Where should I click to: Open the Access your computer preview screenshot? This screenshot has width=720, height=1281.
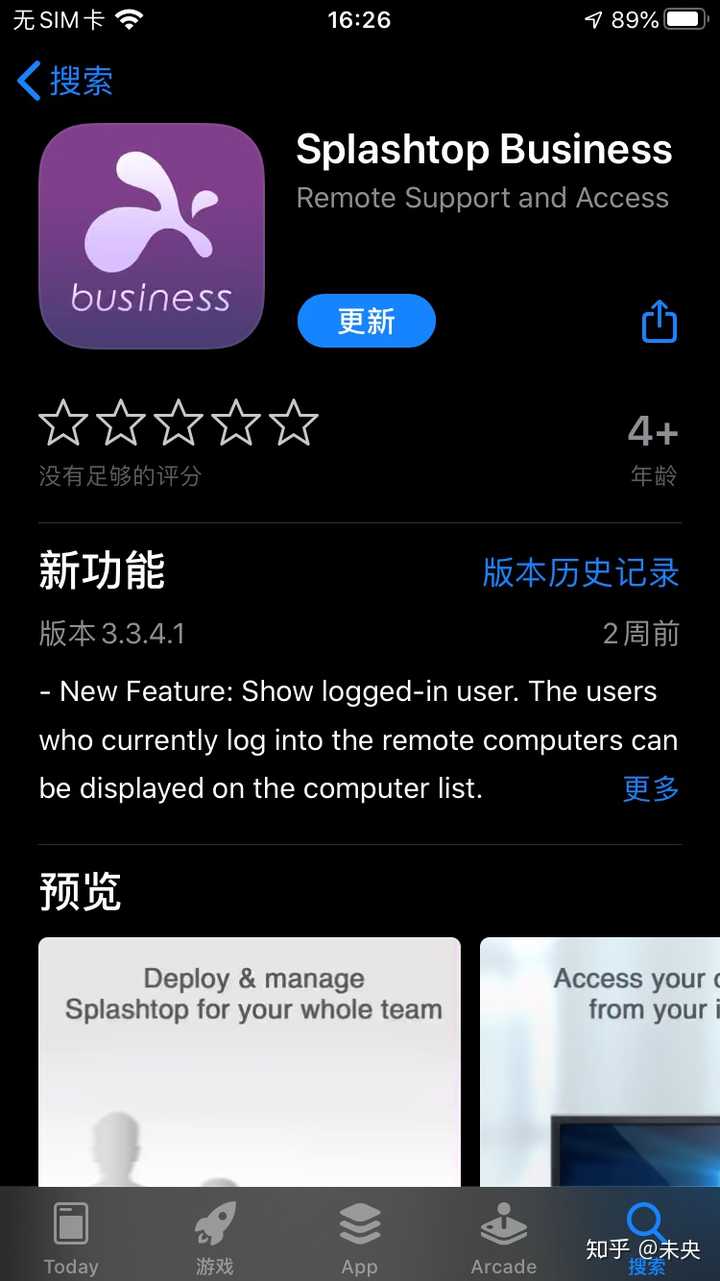600,1060
